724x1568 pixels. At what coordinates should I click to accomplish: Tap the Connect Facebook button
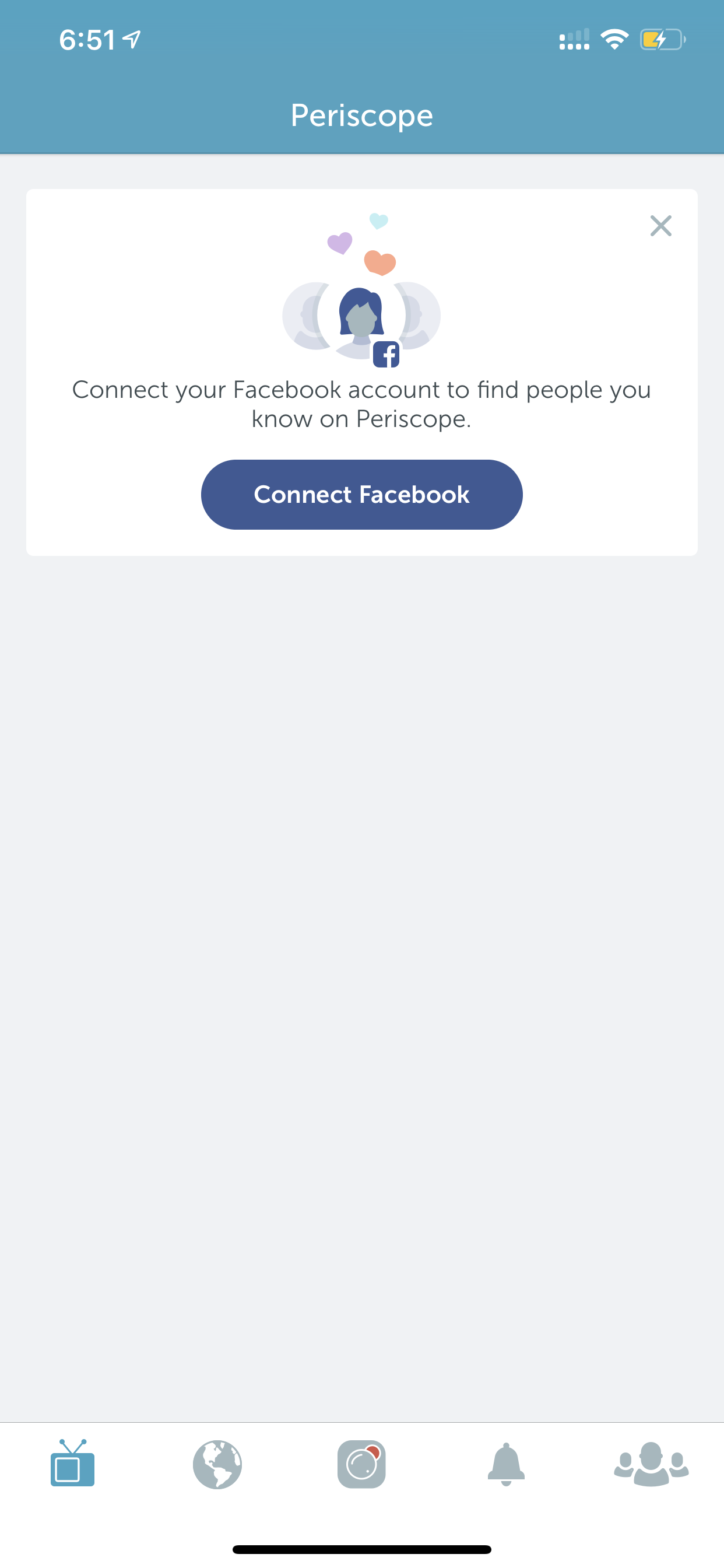[361, 494]
